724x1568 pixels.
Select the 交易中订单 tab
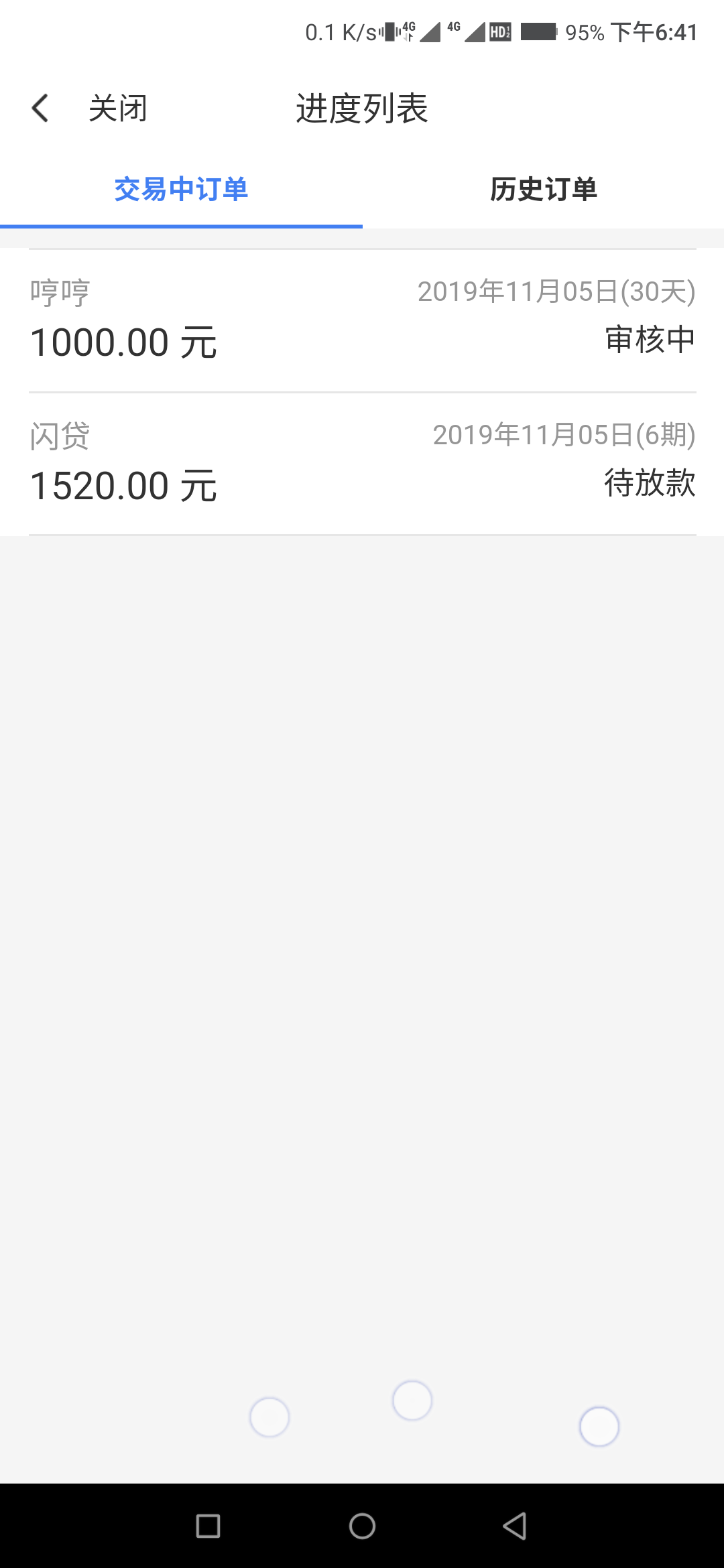(181, 190)
